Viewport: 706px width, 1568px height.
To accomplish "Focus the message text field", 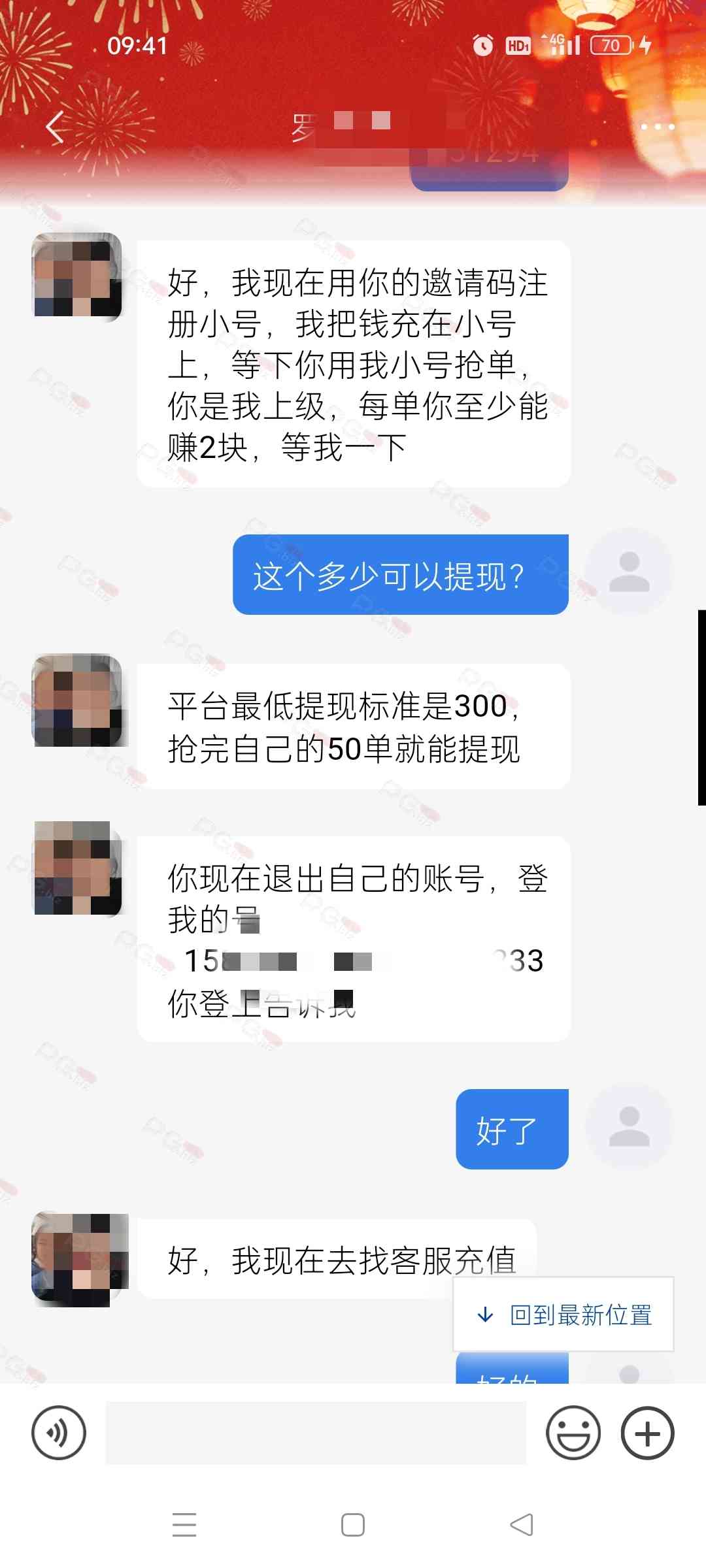I will [x=316, y=1433].
